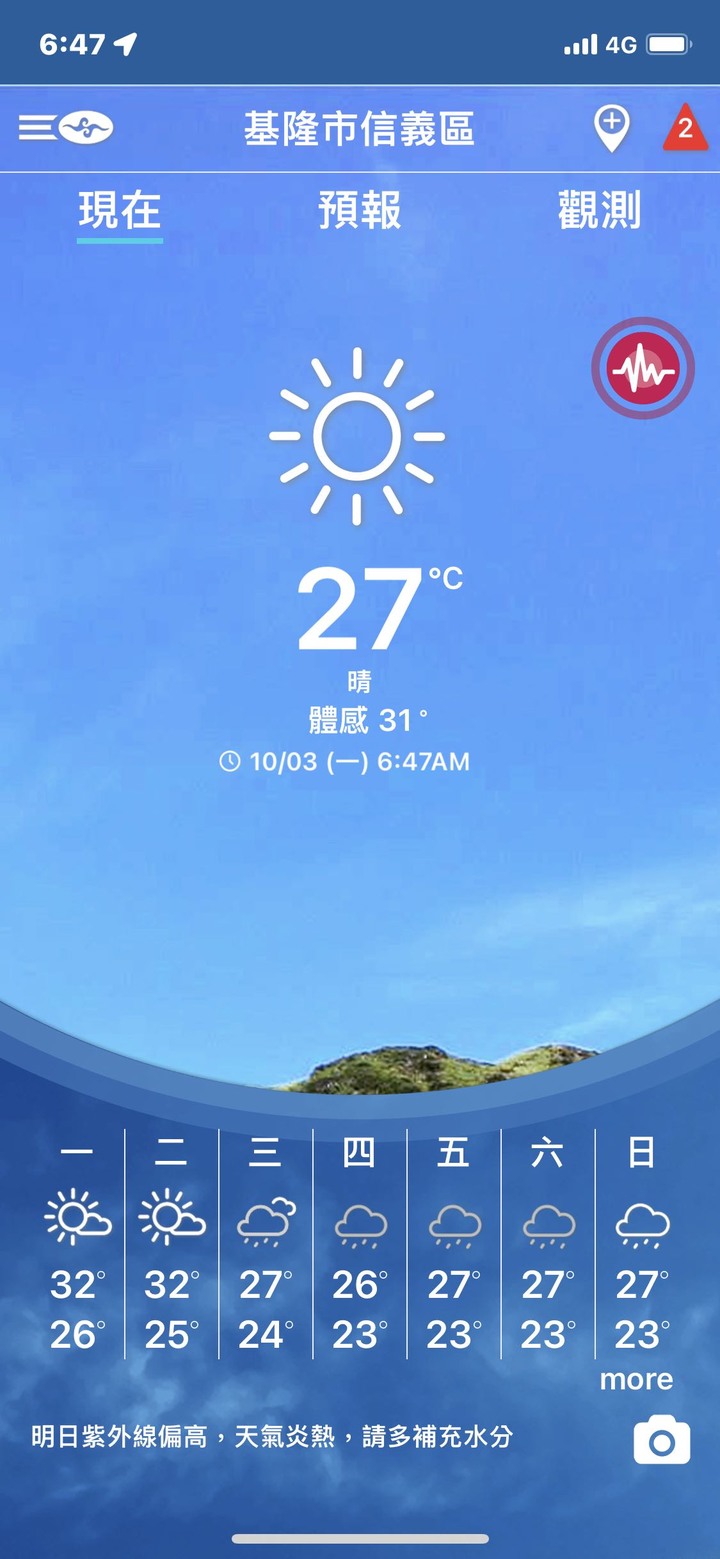
Task: Switch to the 預報 tab
Action: (x=360, y=211)
